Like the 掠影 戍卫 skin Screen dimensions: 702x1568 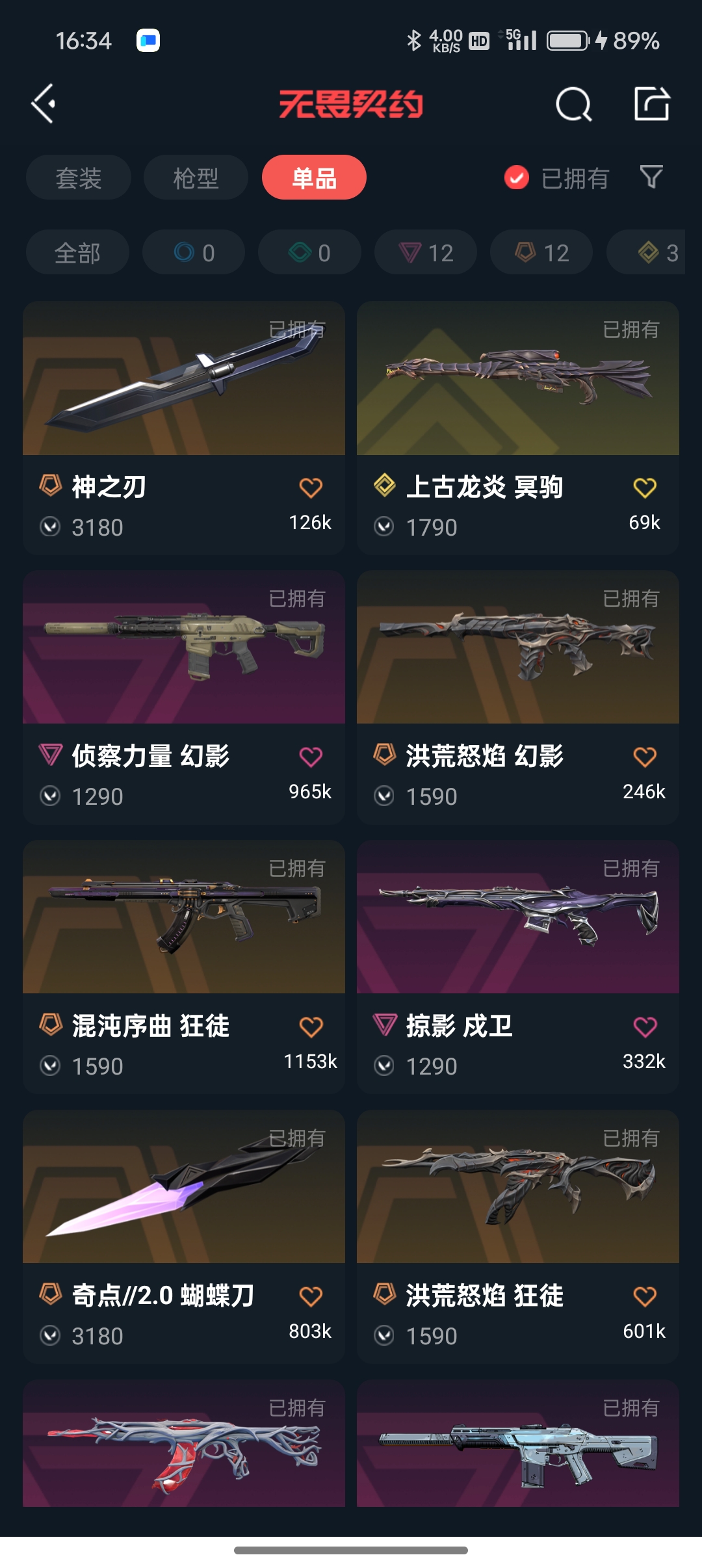644,1027
